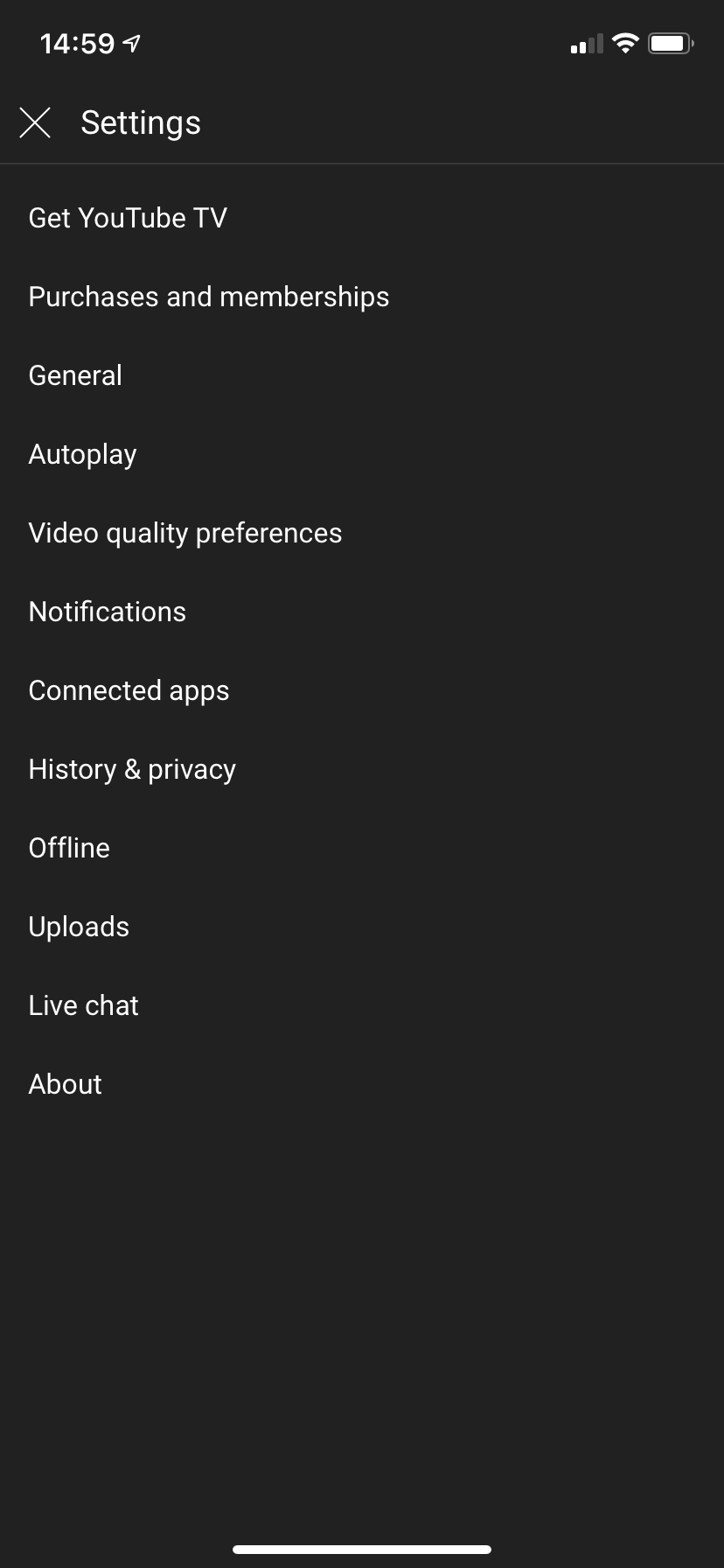Open the Offline settings section

(x=69, y=847)
